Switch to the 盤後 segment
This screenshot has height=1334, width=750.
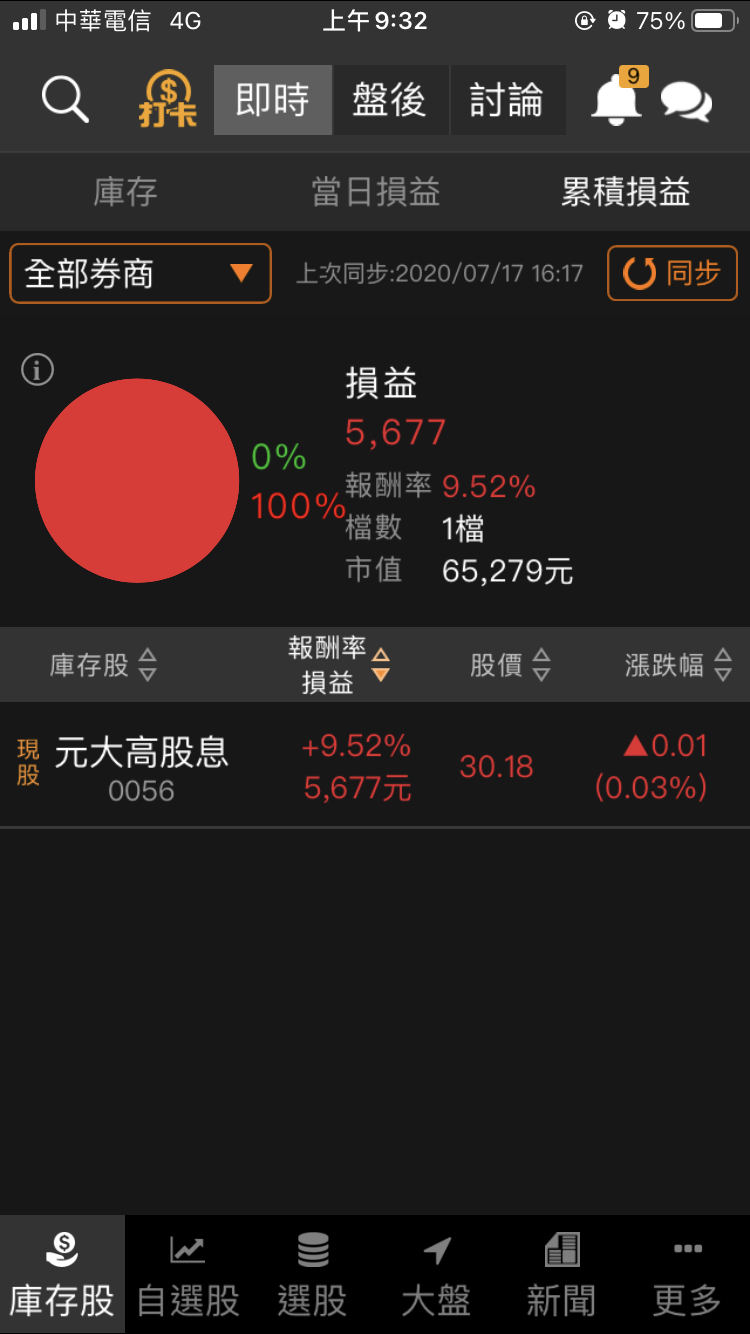390,100
